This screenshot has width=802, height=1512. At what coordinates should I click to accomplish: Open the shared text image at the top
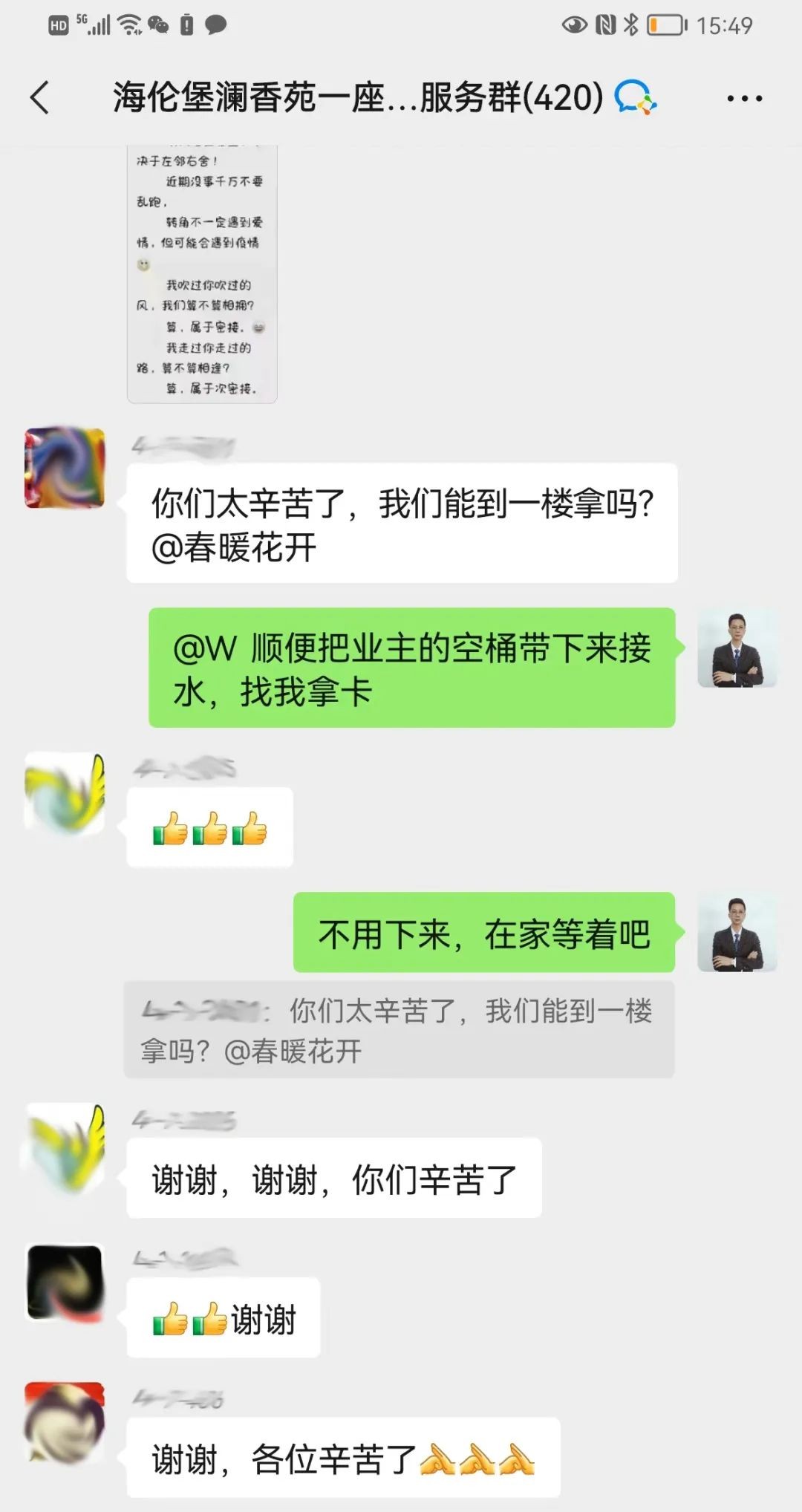[x=202, y=274]
